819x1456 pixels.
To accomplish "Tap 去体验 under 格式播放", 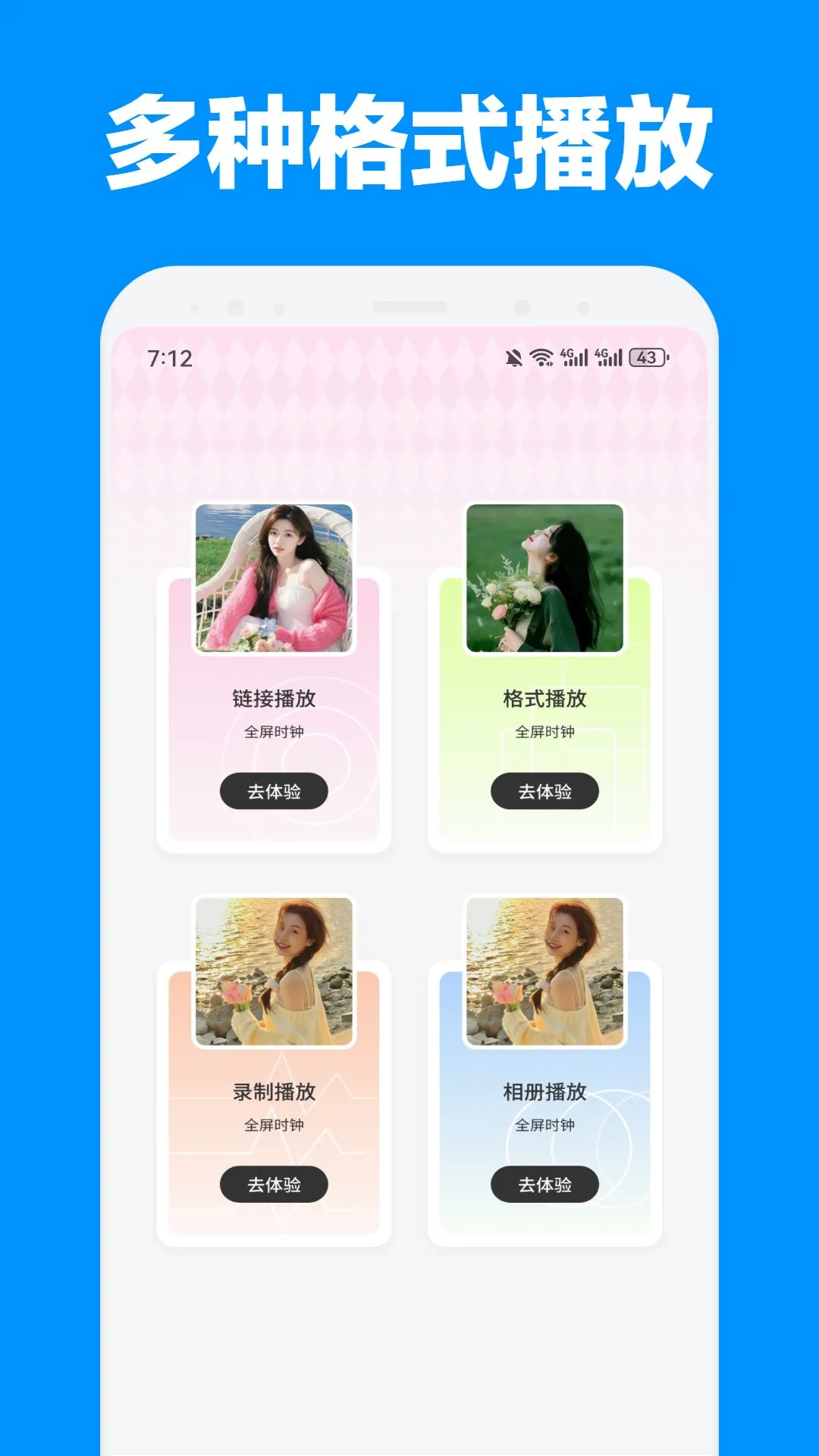I will point(544,790).
